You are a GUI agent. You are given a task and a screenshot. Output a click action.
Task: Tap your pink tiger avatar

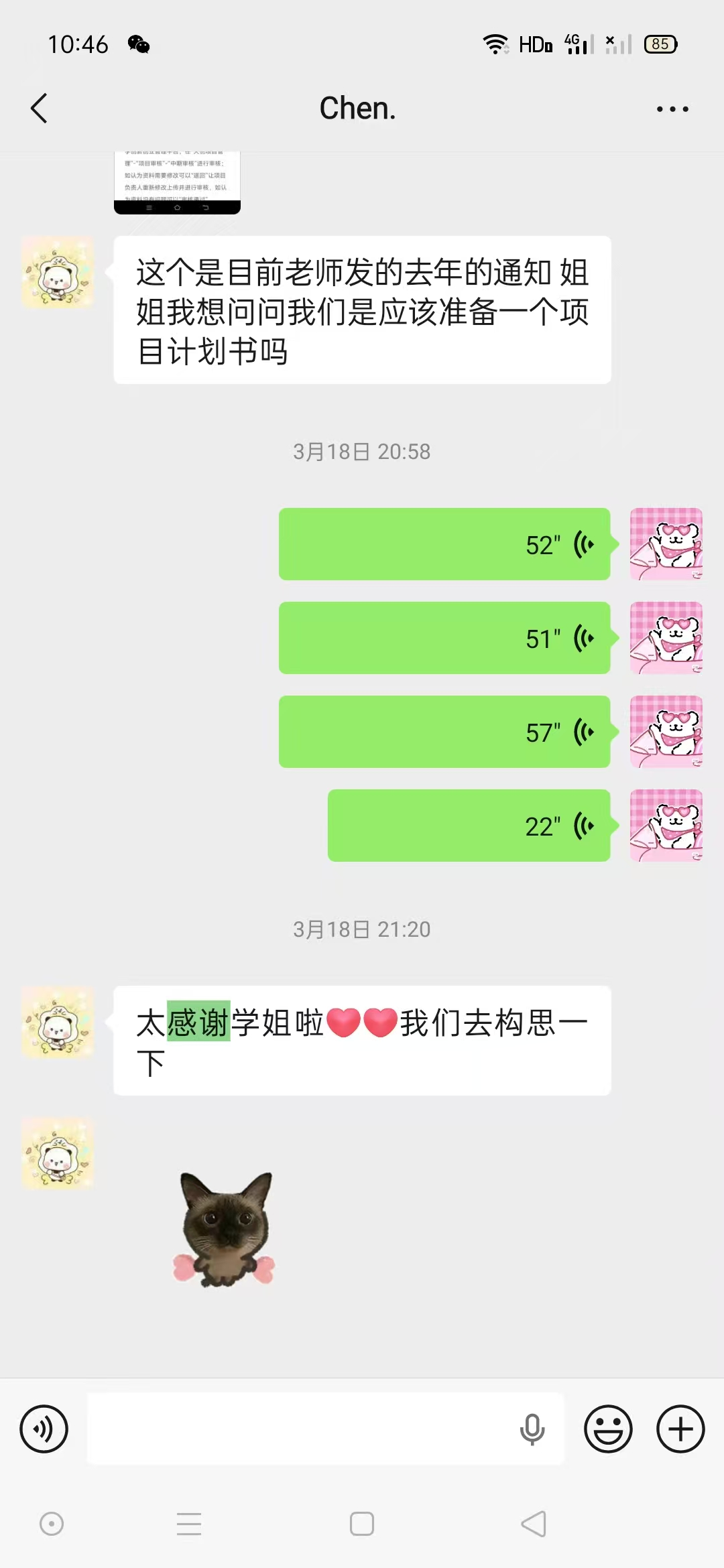666,545
